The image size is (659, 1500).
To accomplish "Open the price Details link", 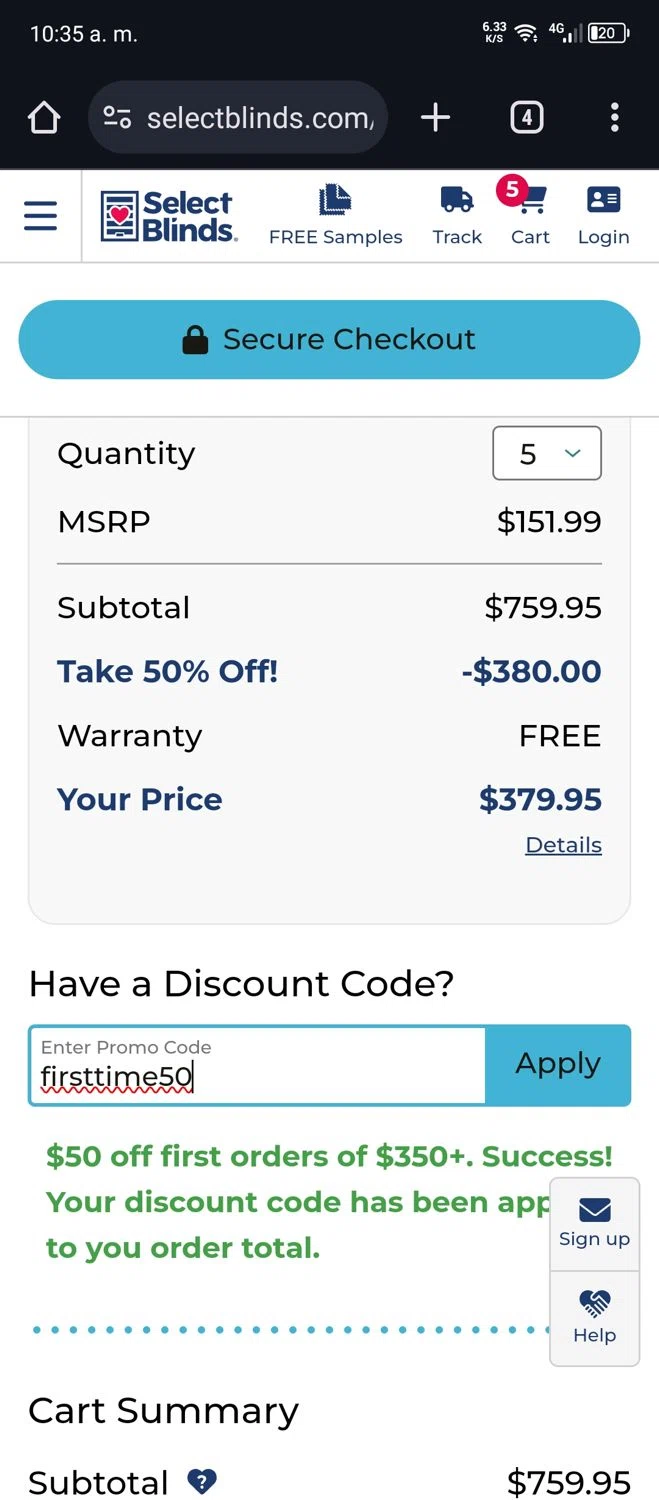I will [x=563, y=845].
